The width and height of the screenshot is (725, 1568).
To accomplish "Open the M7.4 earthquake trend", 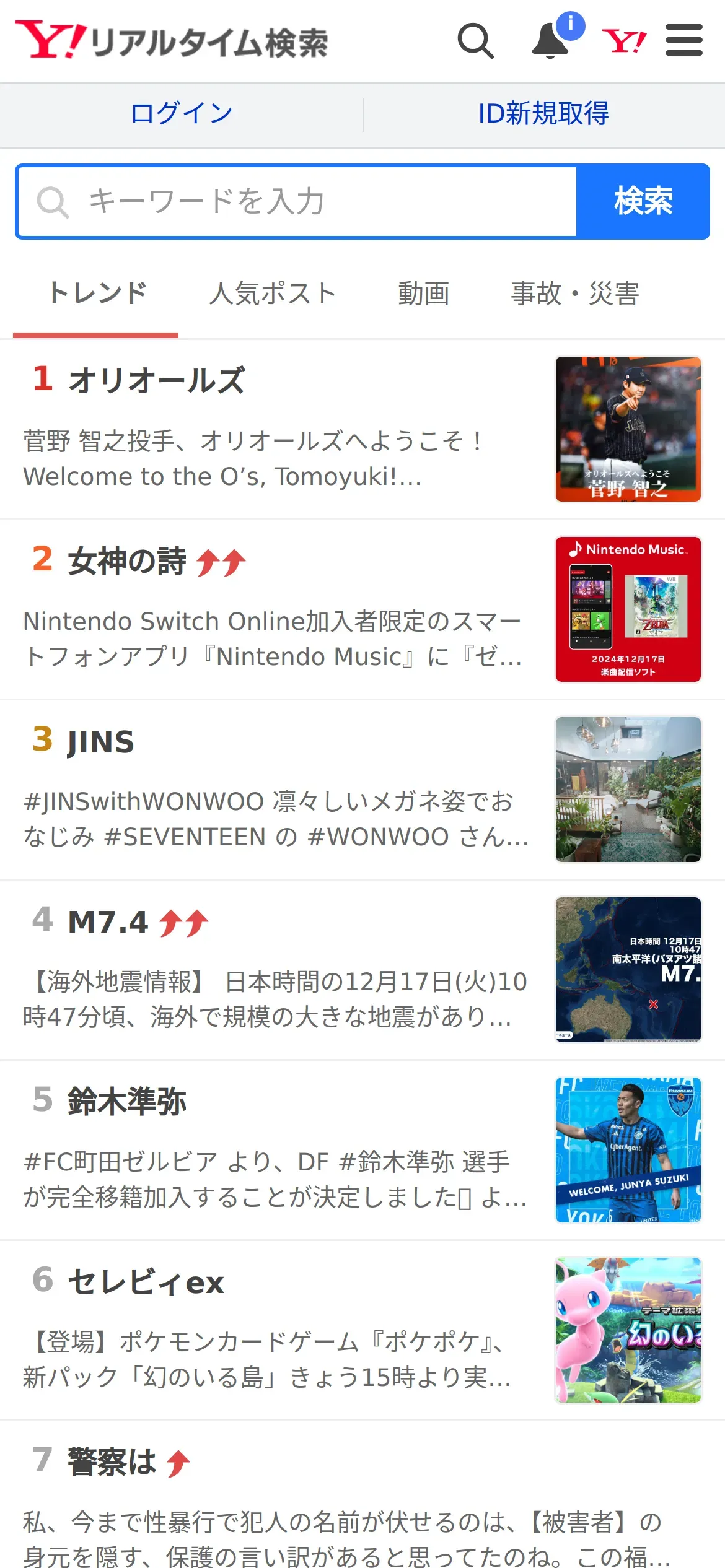I will coord(362,970).
